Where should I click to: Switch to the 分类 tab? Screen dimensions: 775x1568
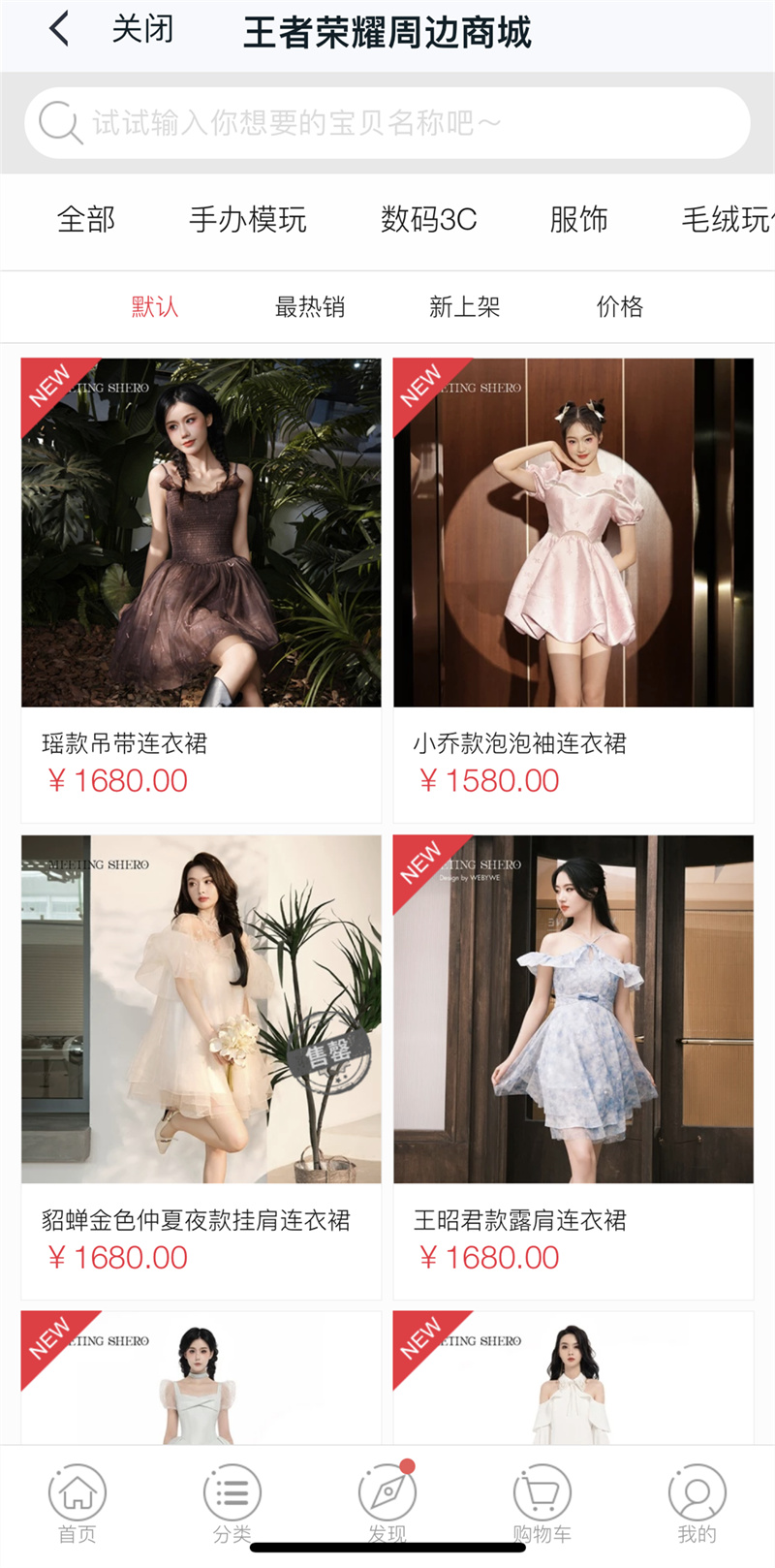[232, 1504]
